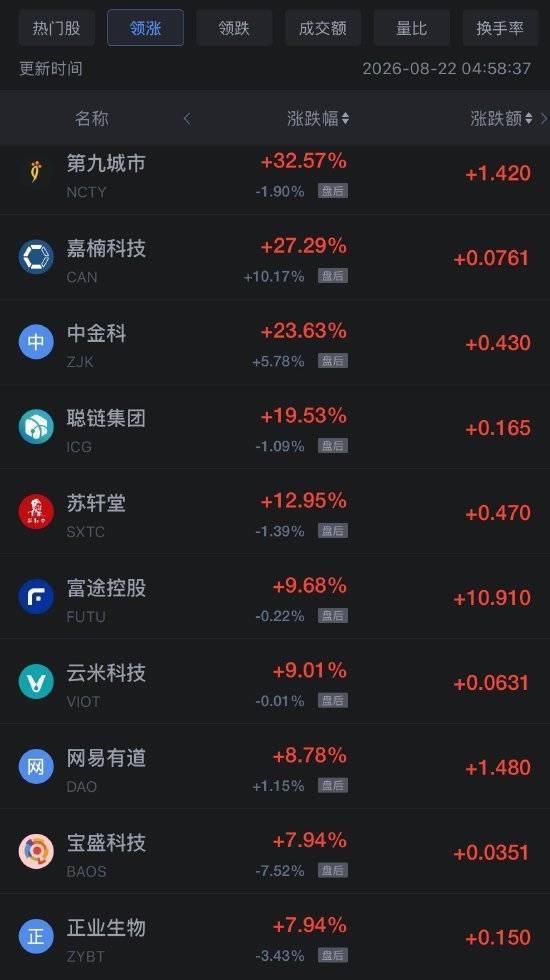Select the 领跌 tab
The image size is (550, 980).
point(234,28)
